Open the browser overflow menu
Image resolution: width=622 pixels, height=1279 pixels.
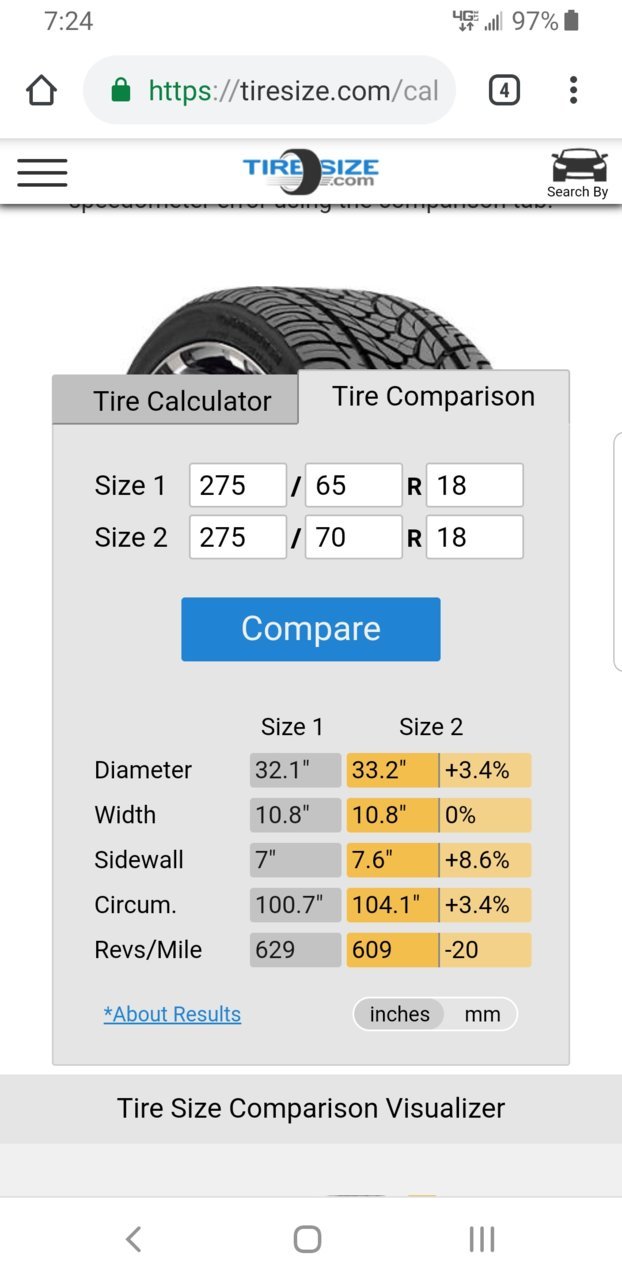[573, 91]
